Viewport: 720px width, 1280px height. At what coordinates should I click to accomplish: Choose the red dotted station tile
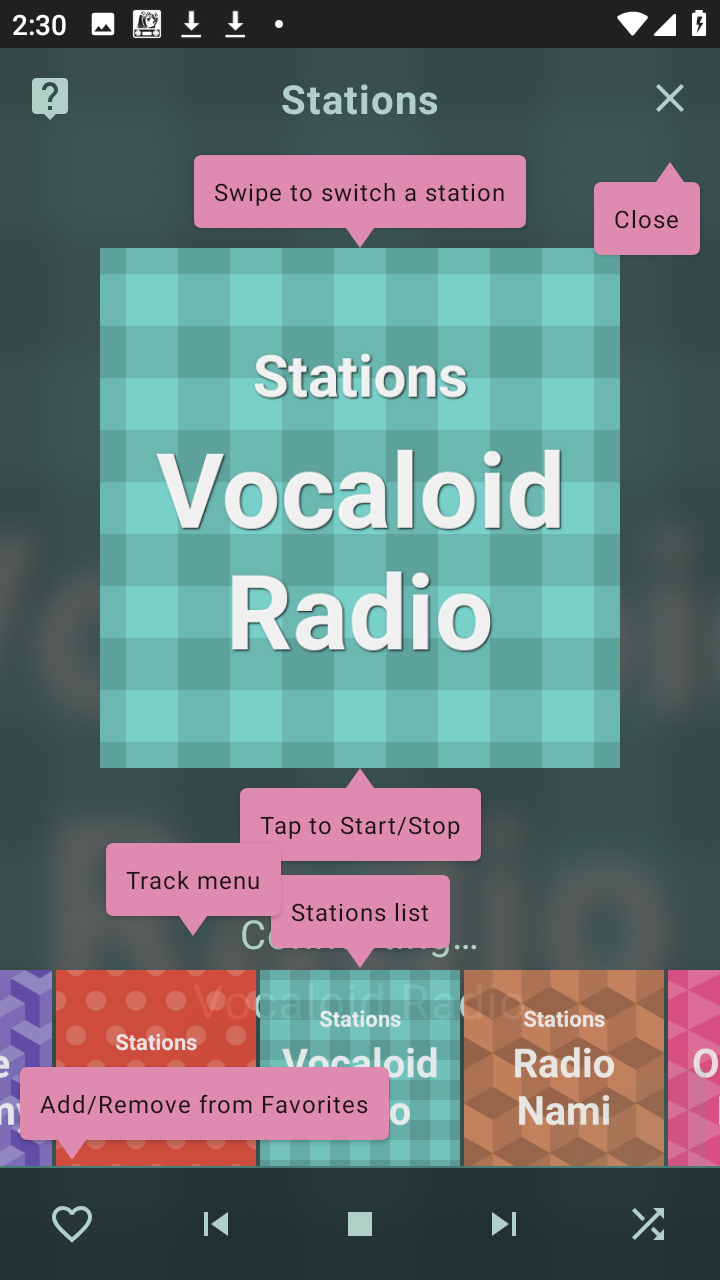point(156,1020)
